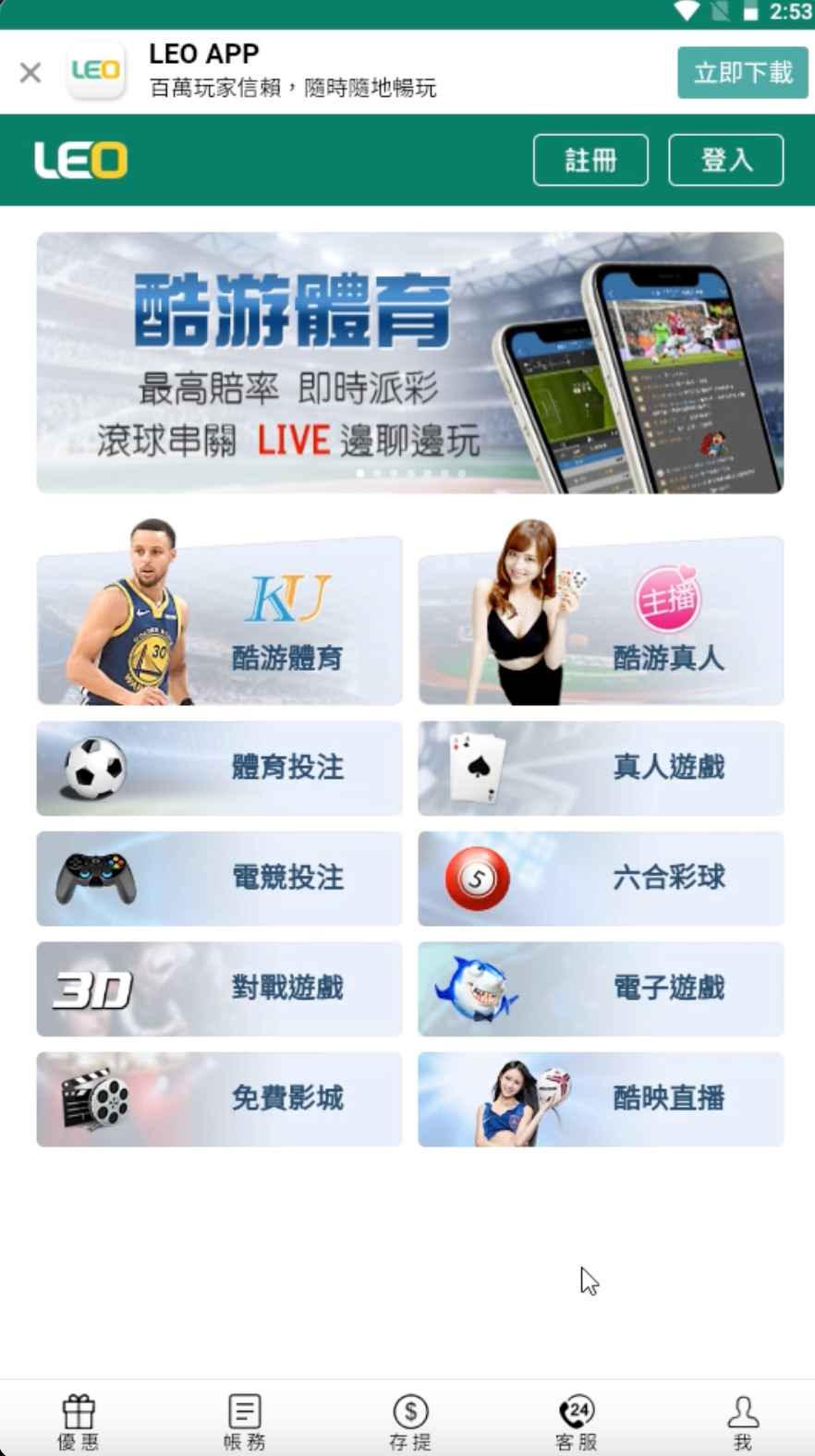Viewport: 815px width, 1456px height.
Task: Open the 酷游體育 promo banner
Action: [x=409, y=362]
